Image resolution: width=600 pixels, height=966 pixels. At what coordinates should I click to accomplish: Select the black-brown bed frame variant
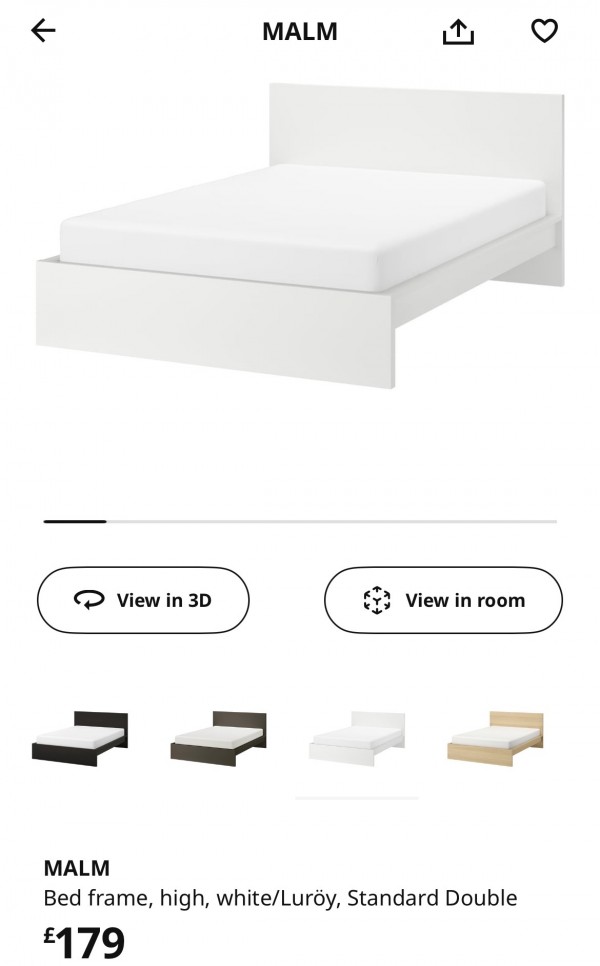tap(80, 738)
